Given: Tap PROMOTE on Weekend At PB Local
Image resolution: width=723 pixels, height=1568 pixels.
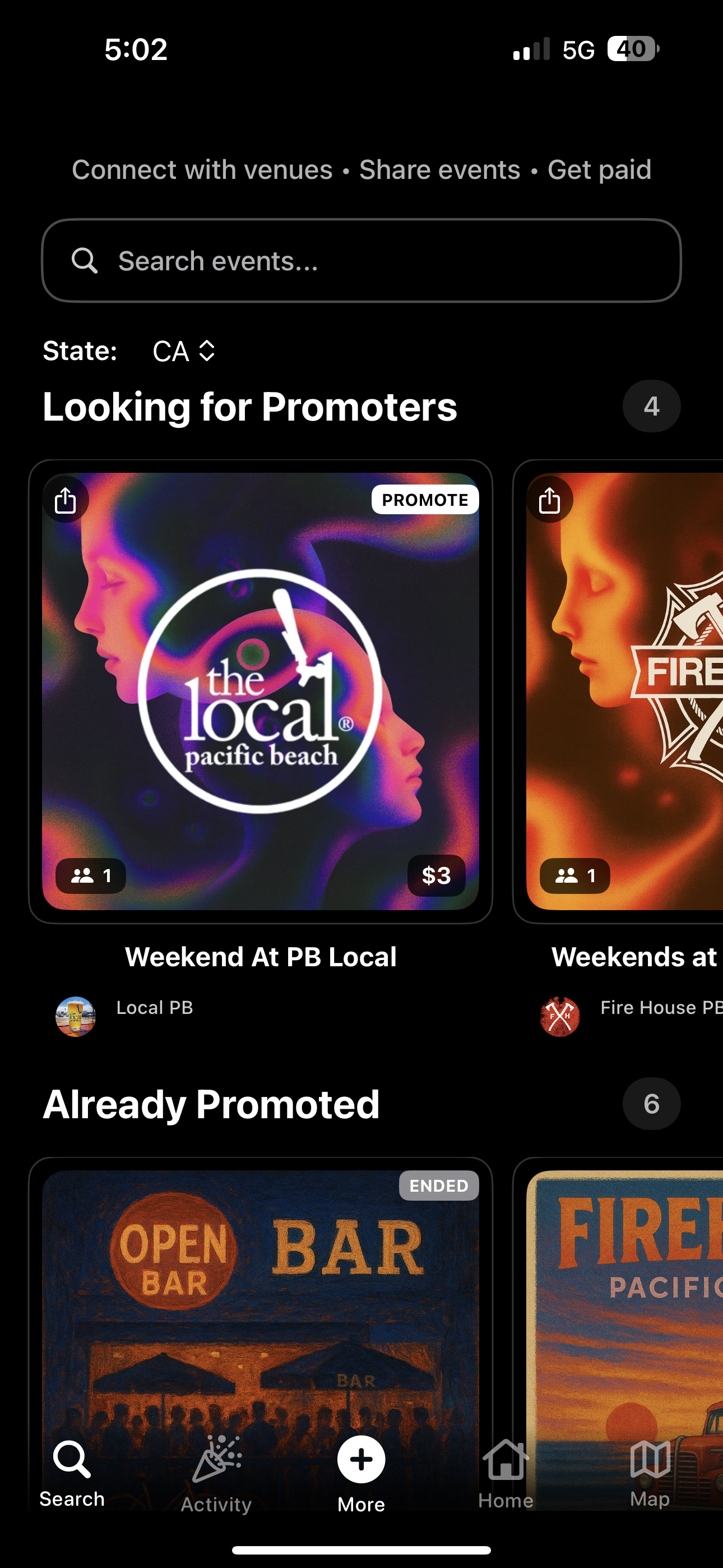Looking at the screenshot, I should pos(425,500).
